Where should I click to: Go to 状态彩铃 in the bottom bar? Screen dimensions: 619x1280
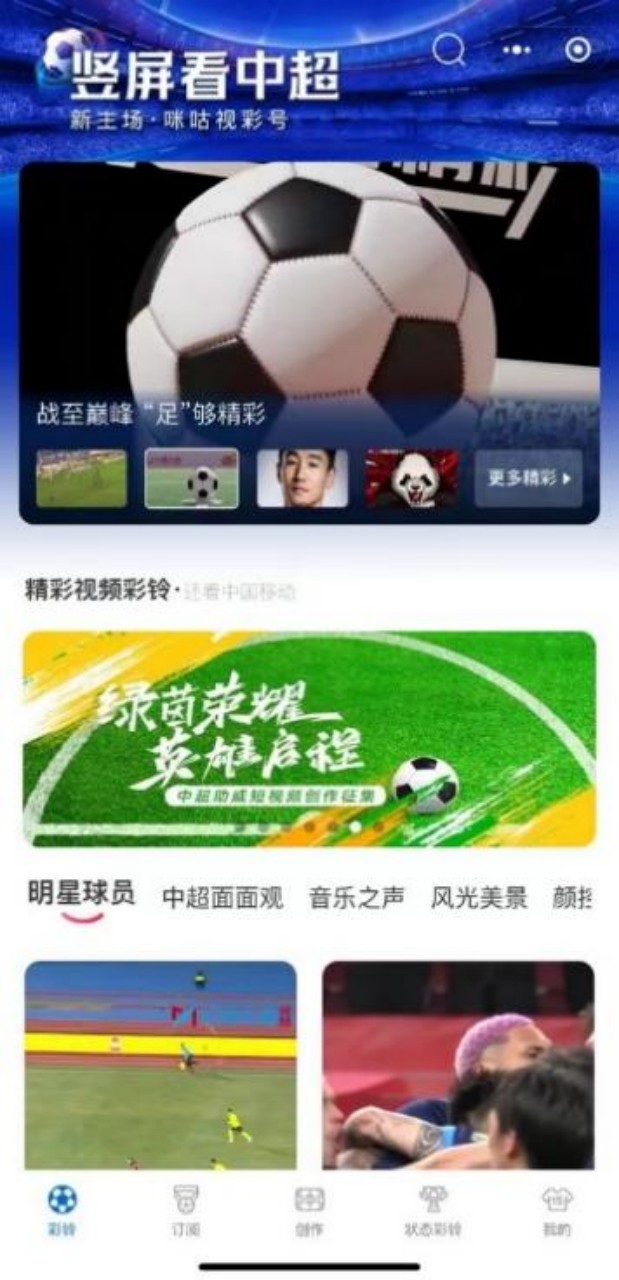pos(433,1210)
